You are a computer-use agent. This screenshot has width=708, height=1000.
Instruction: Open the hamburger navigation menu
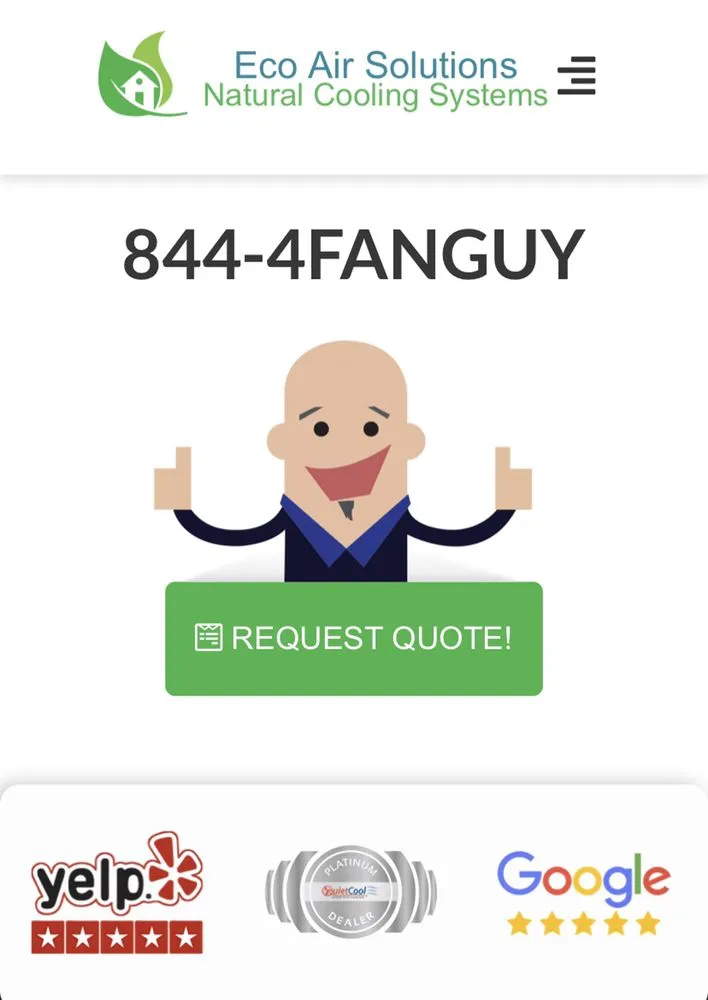(577, 76)
